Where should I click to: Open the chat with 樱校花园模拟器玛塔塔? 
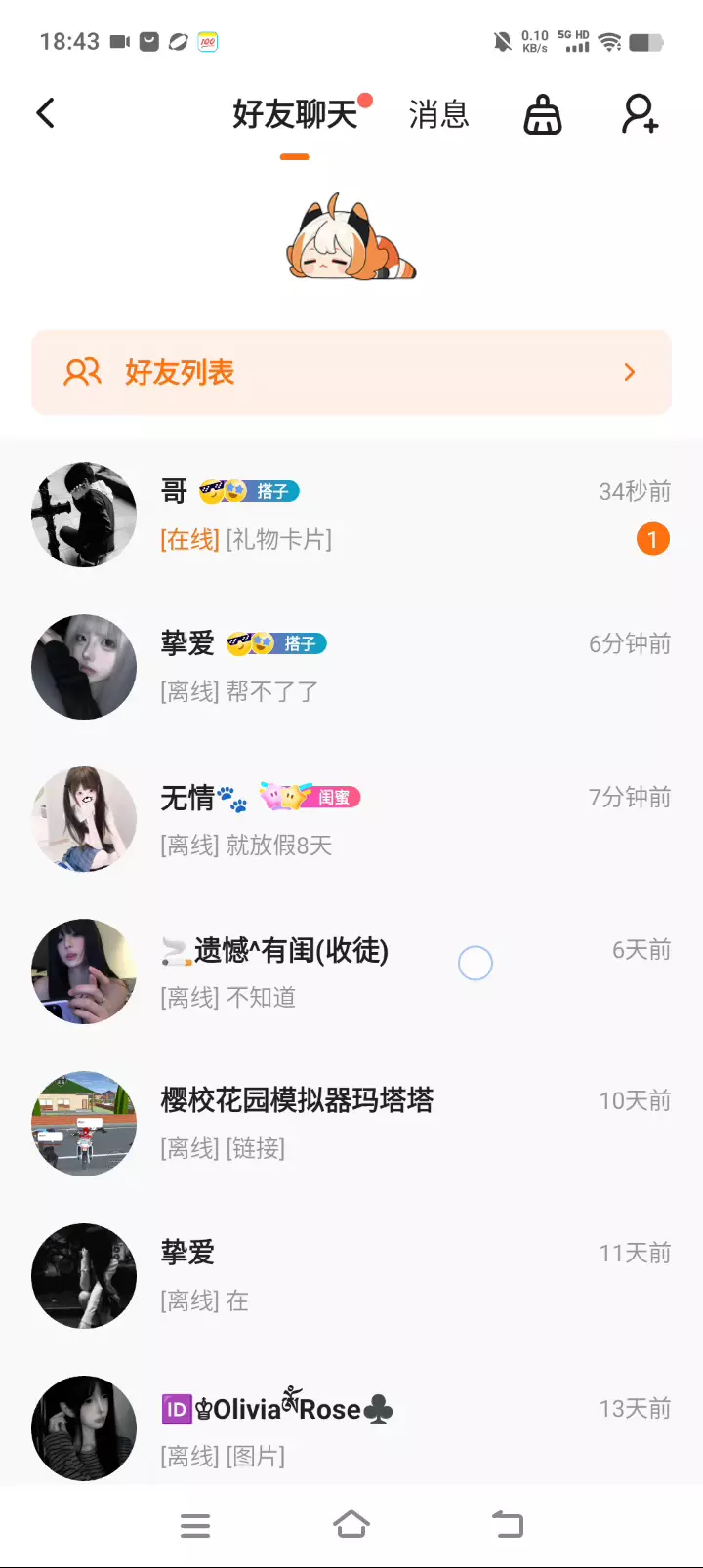[x=351, y=1124]
